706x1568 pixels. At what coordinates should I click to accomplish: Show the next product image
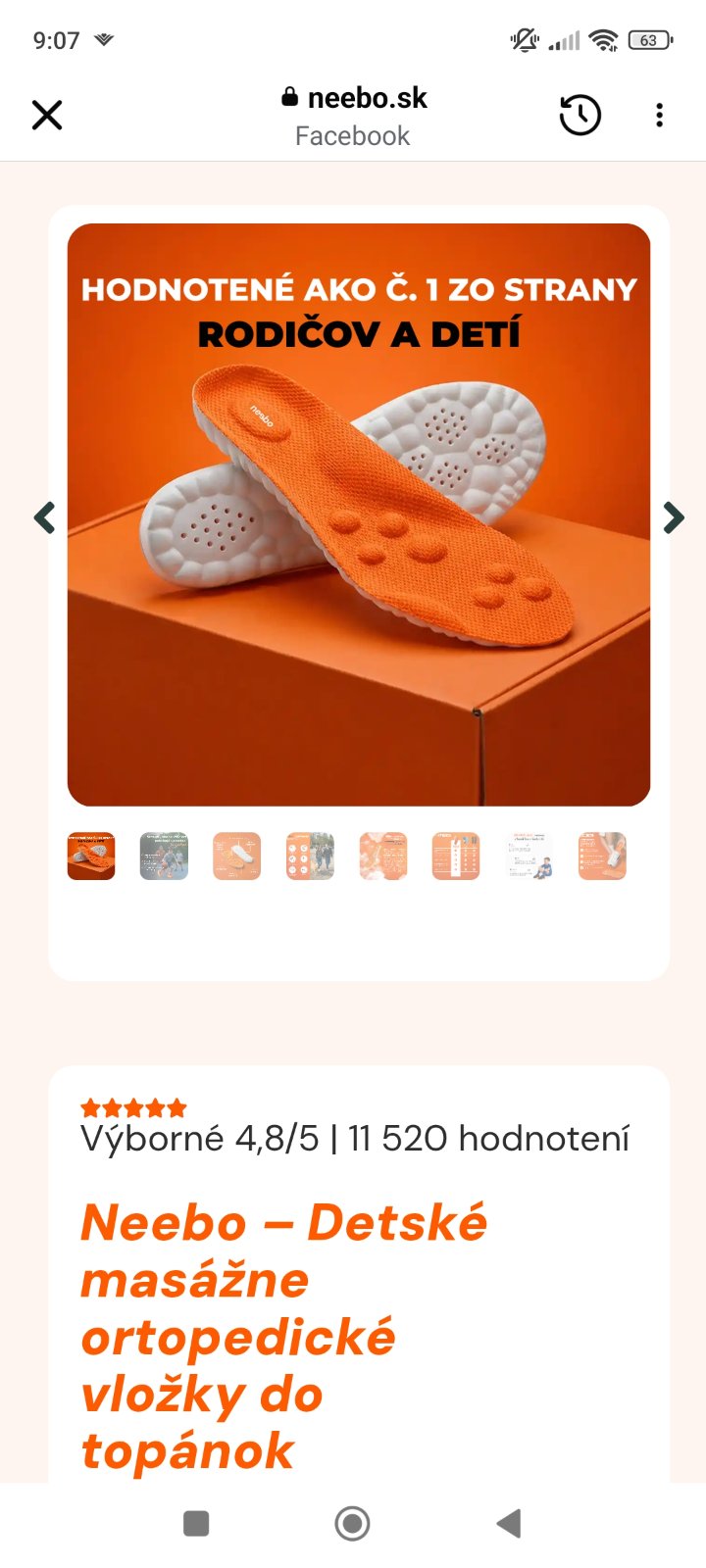(x=673, y=517)
